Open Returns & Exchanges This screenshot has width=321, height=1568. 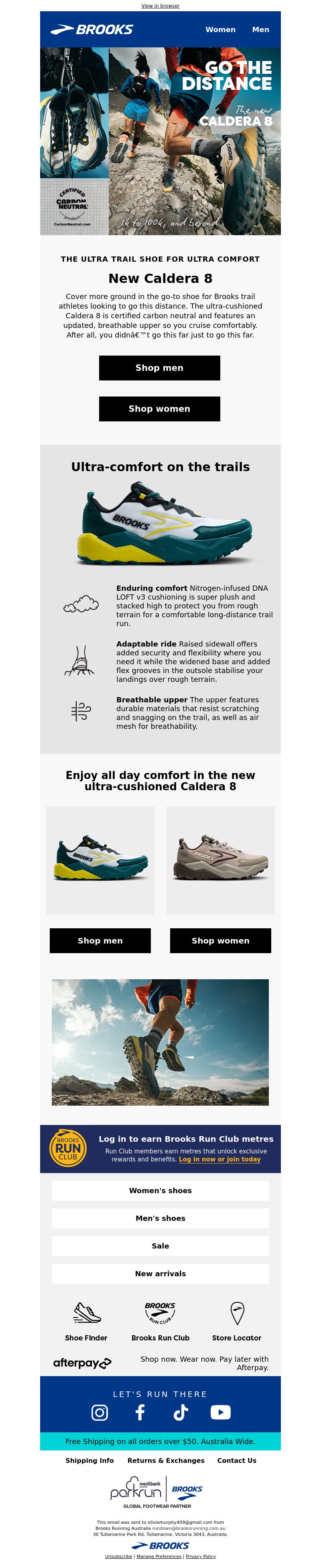166,1460
